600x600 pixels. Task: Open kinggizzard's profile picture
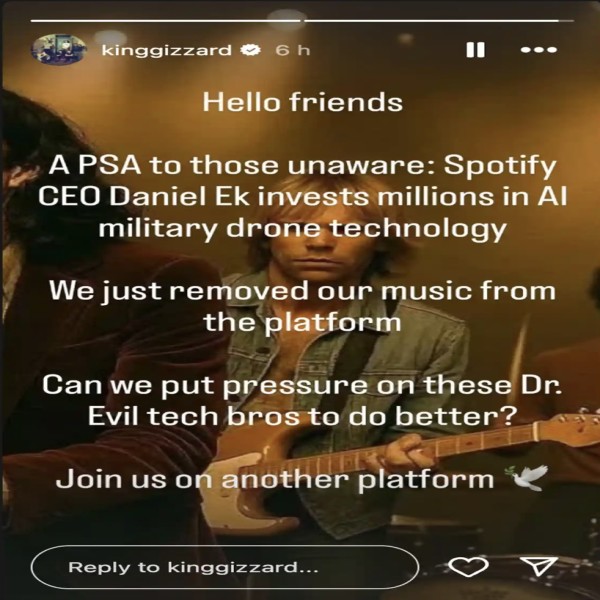pos(59,48)
